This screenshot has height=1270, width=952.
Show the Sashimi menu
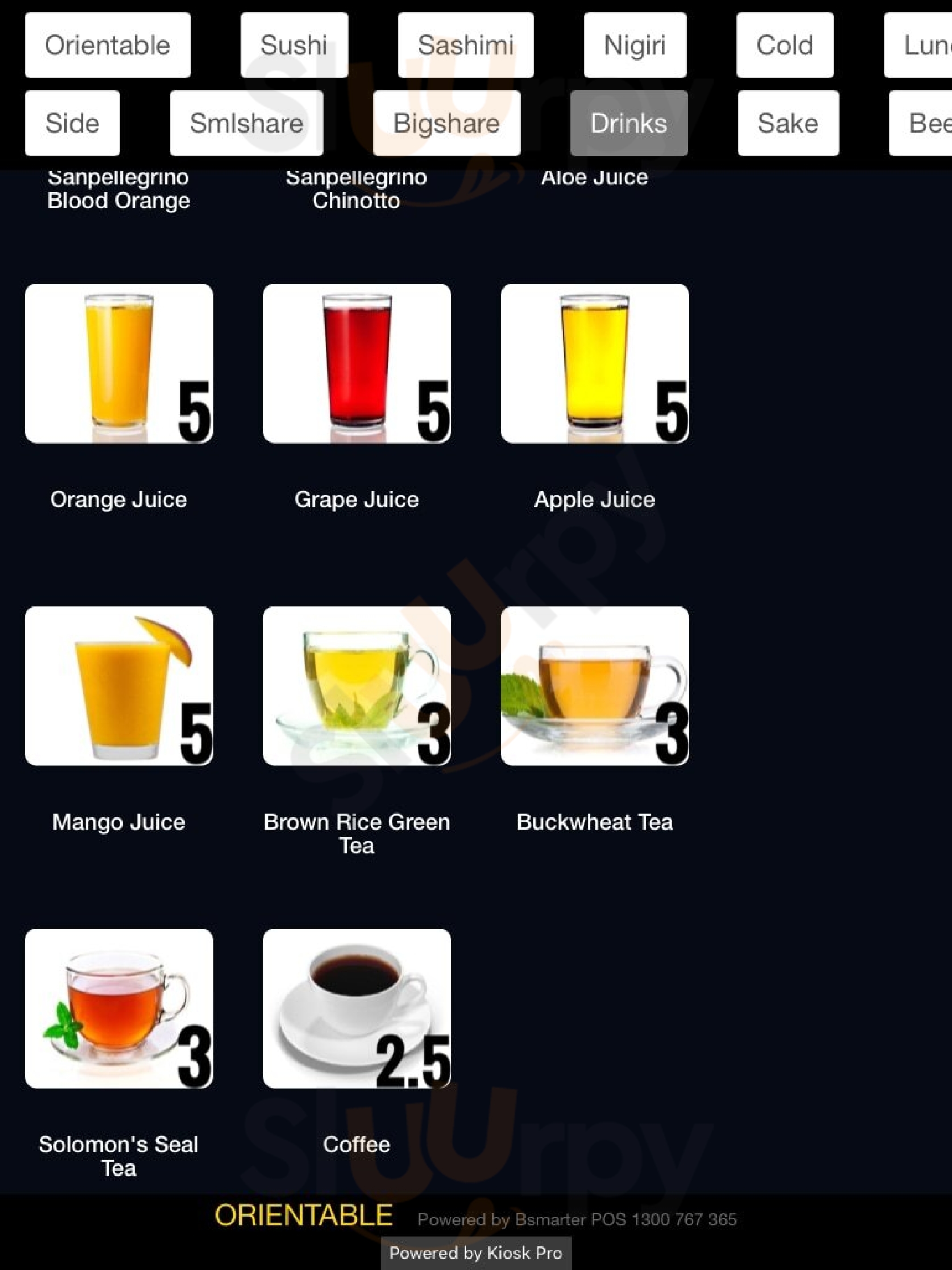[x=466, y=46]
